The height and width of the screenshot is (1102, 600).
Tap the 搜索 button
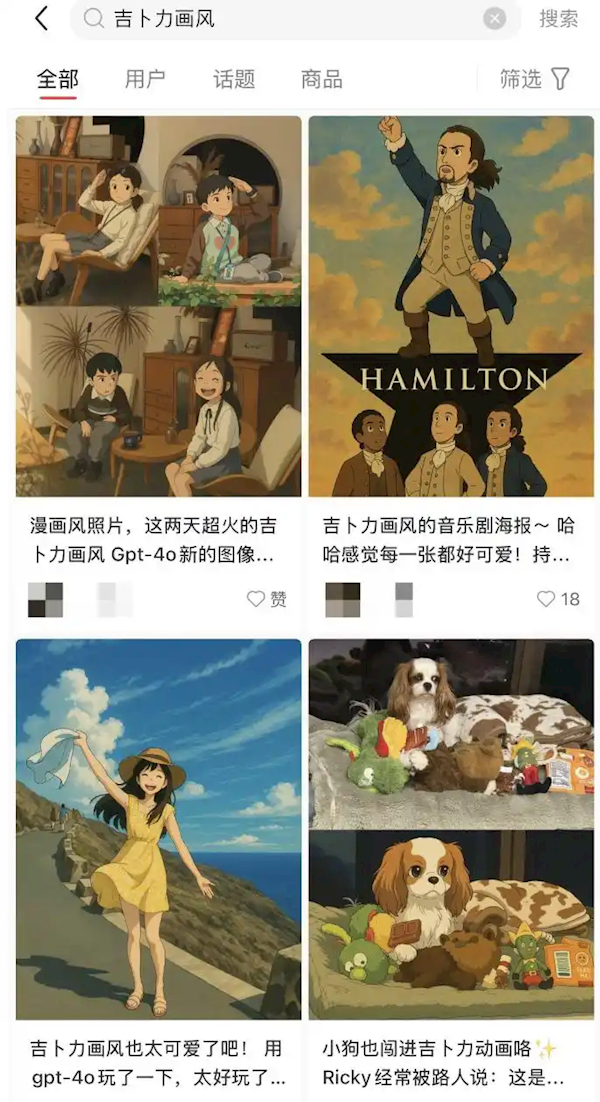[558, 18]
